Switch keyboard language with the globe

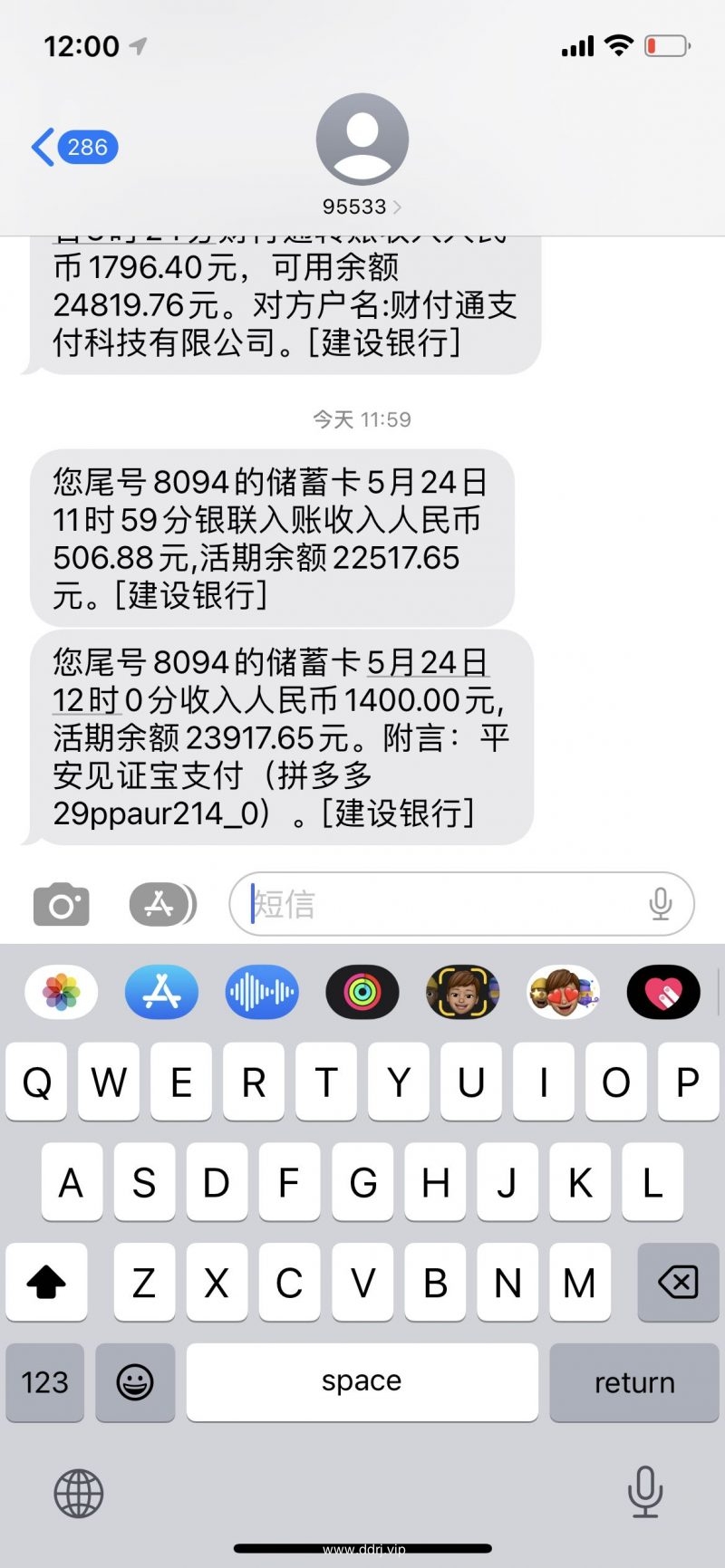coord(79,1493)
